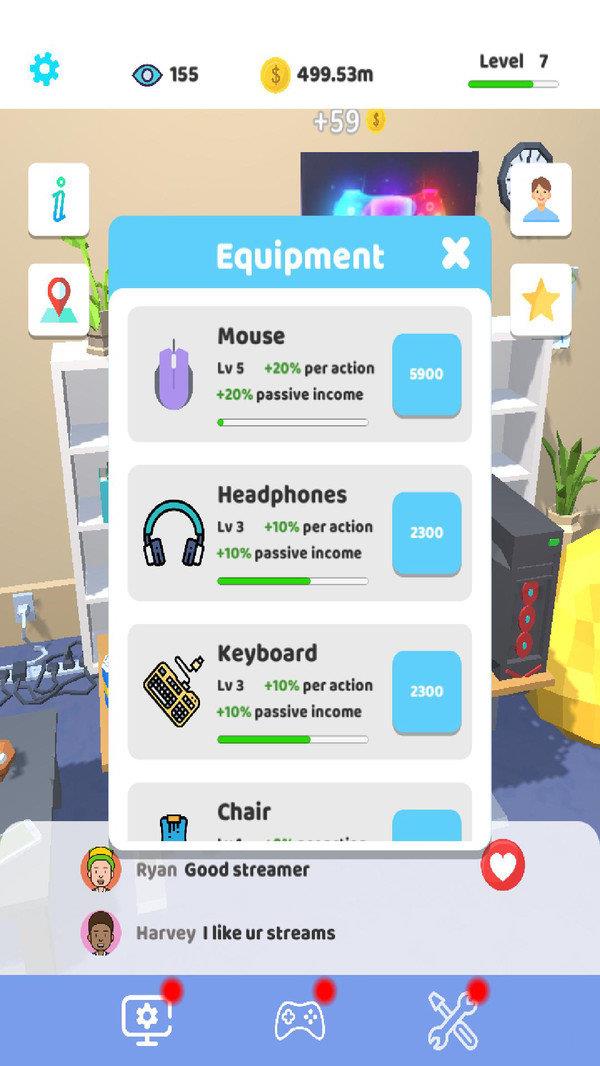Open the star rewards button
The width and height of the screenshot is (600, 1066).
[541, 300]
